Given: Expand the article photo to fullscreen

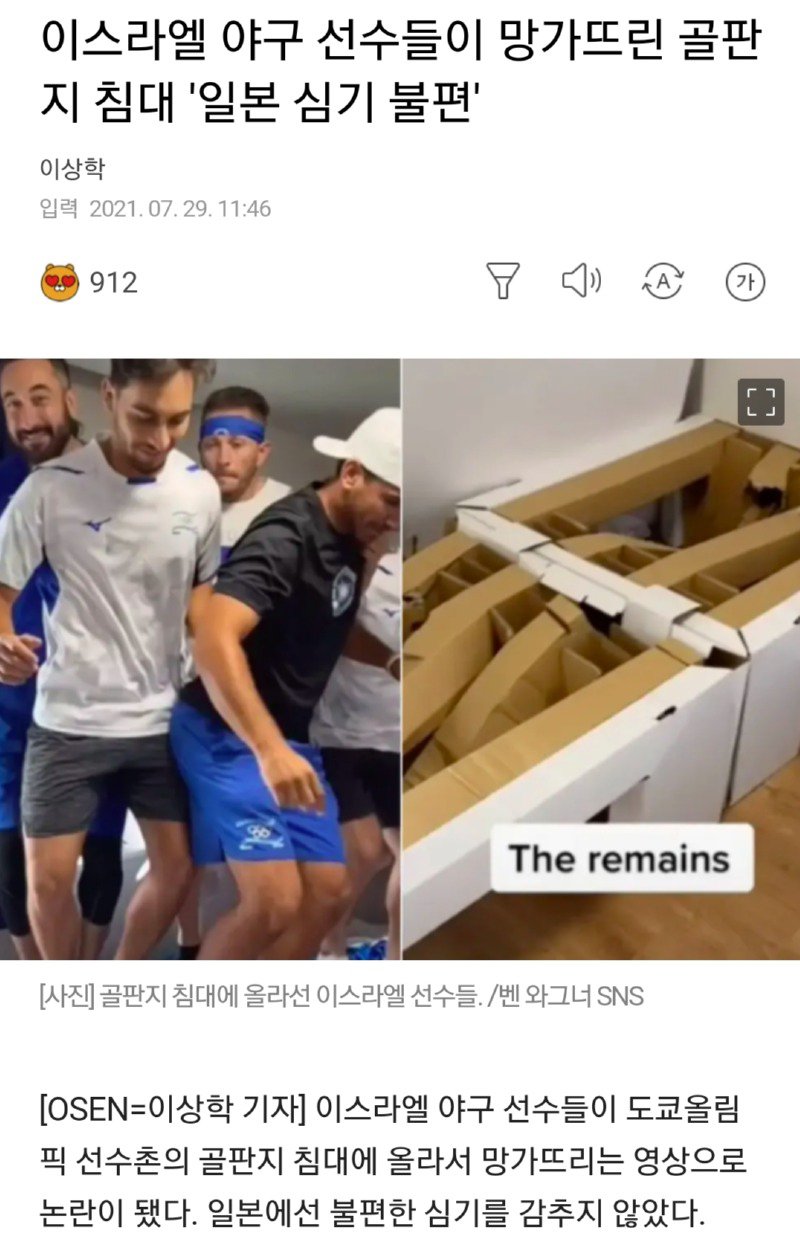Looking at the screenshot, I should (761, 402).
